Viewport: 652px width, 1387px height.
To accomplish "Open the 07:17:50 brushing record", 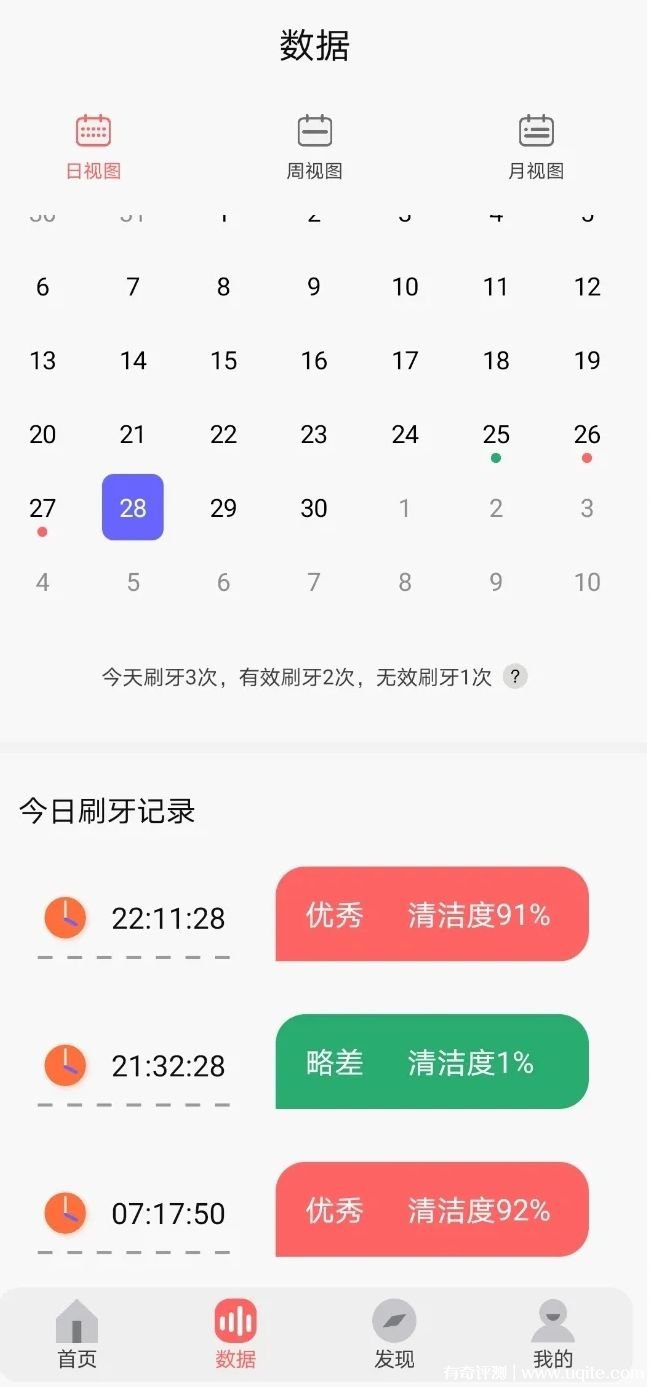I will 431,1210.
